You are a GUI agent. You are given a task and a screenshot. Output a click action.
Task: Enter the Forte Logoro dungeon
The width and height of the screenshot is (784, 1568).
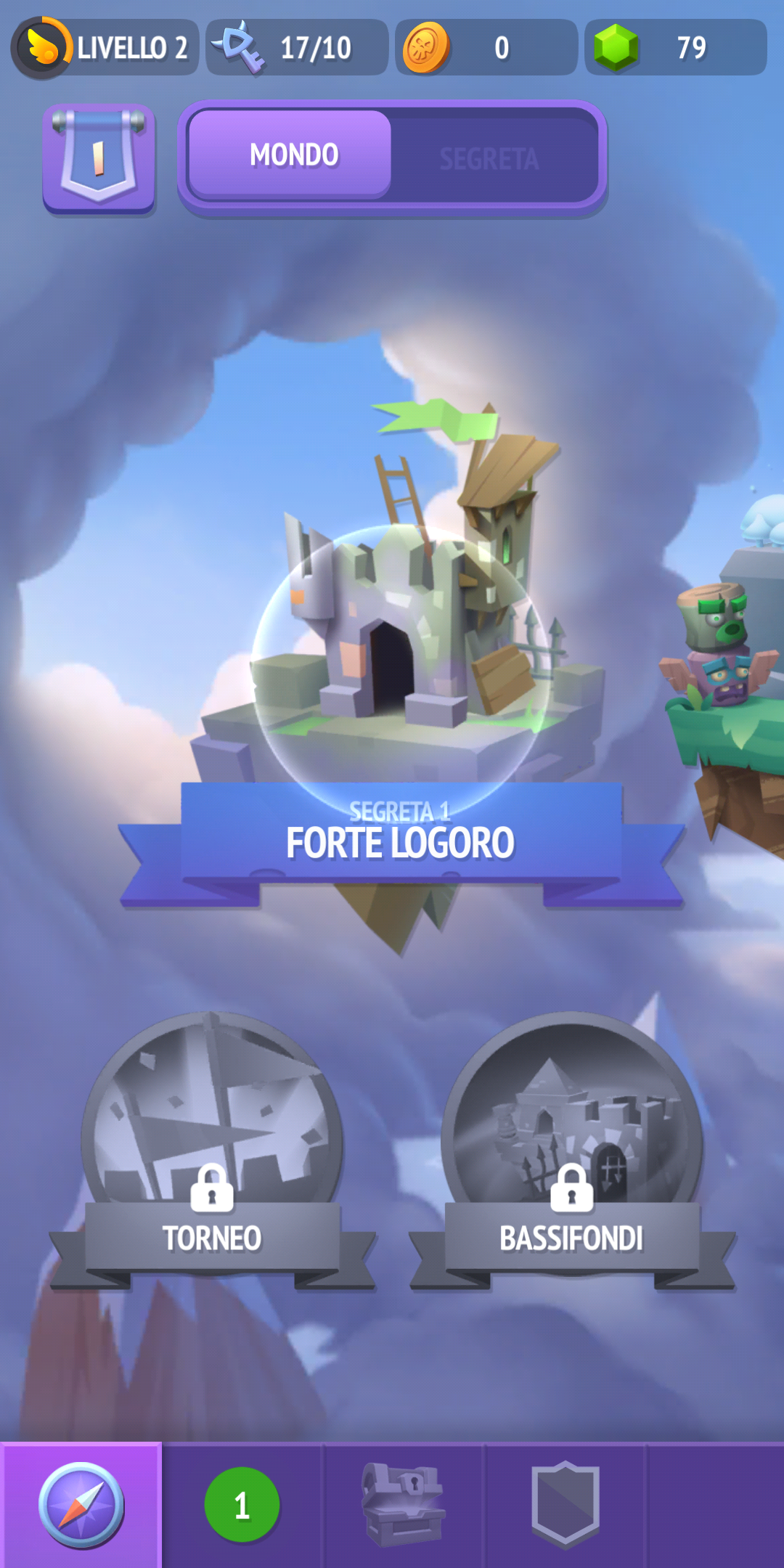(401, 653)
